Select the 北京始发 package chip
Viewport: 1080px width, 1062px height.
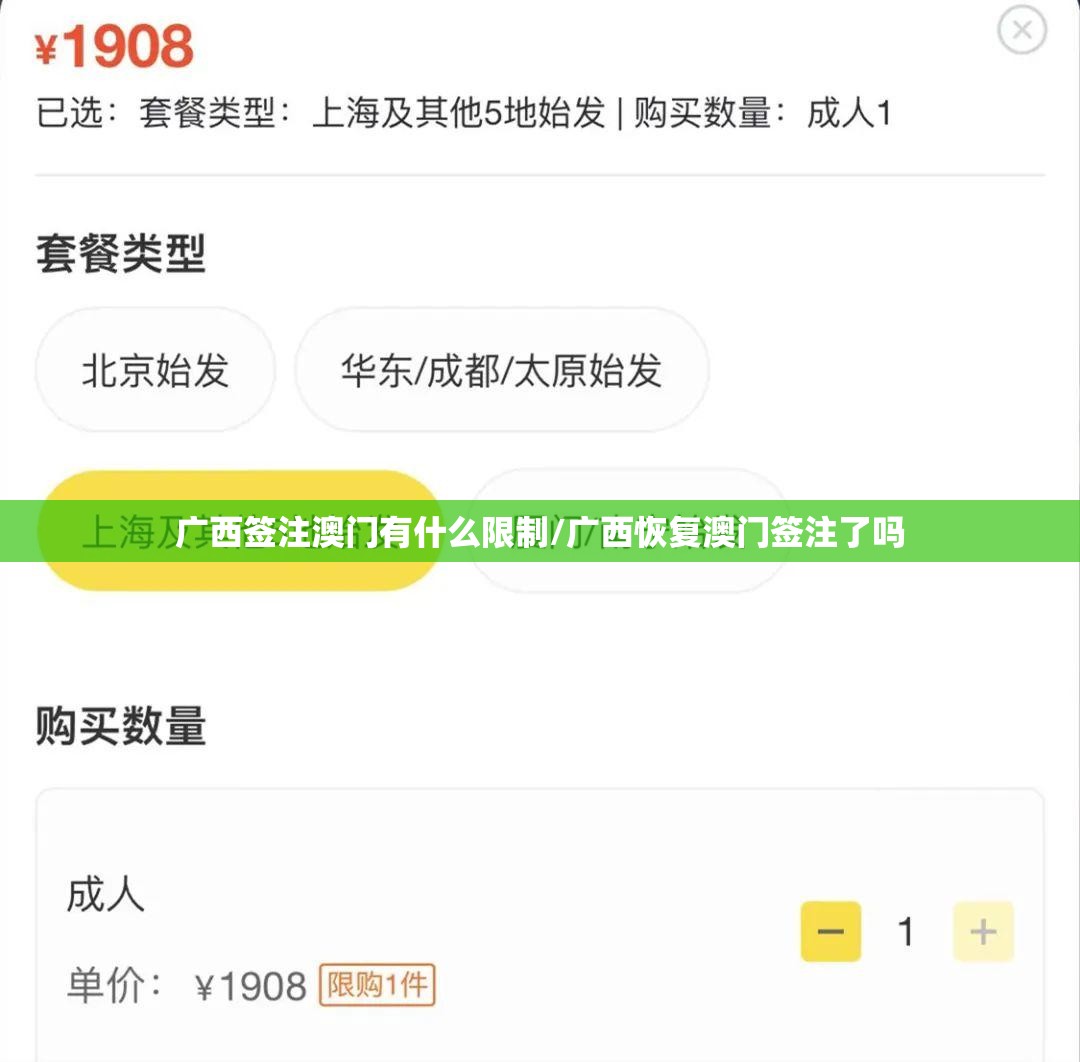click(x=155, y=371)
